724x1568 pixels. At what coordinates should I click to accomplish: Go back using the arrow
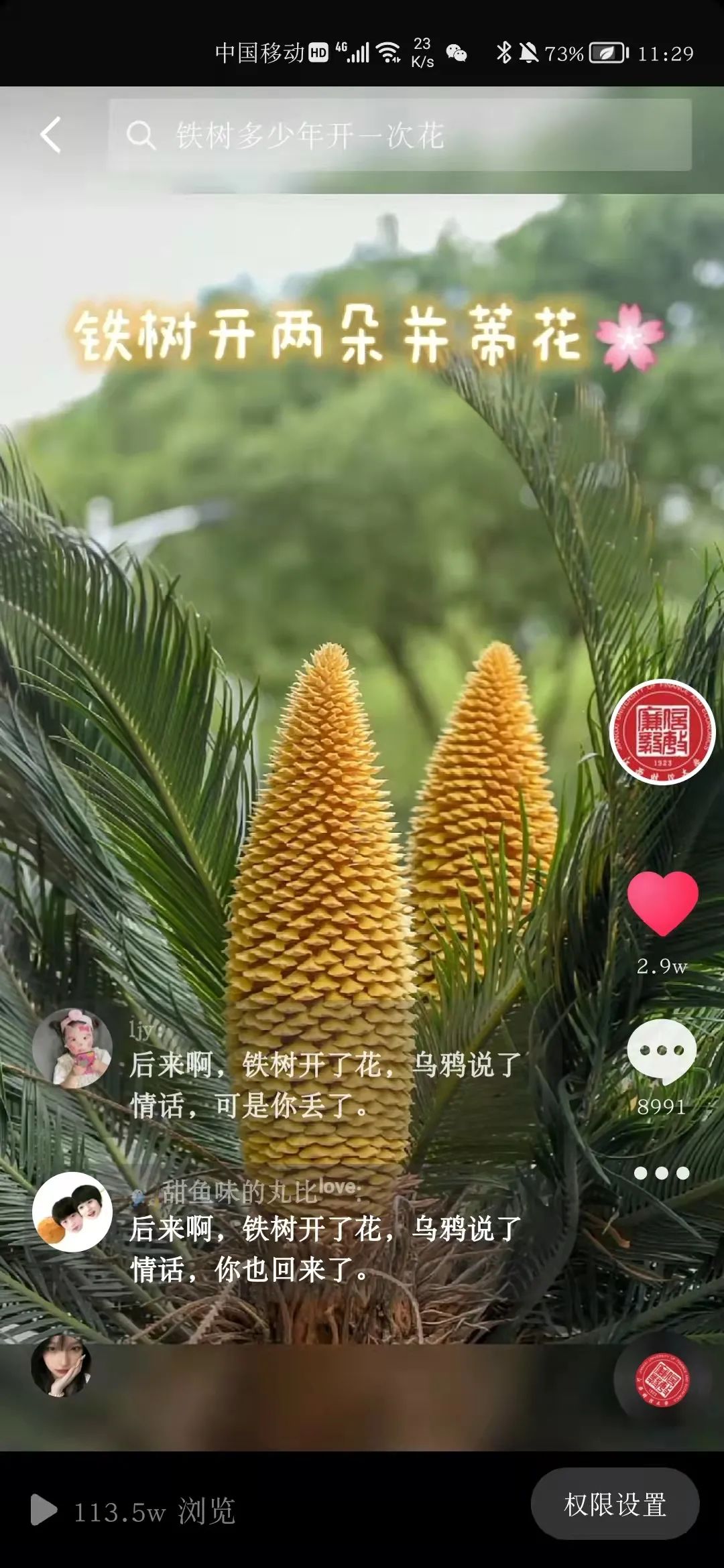(51, 135)
